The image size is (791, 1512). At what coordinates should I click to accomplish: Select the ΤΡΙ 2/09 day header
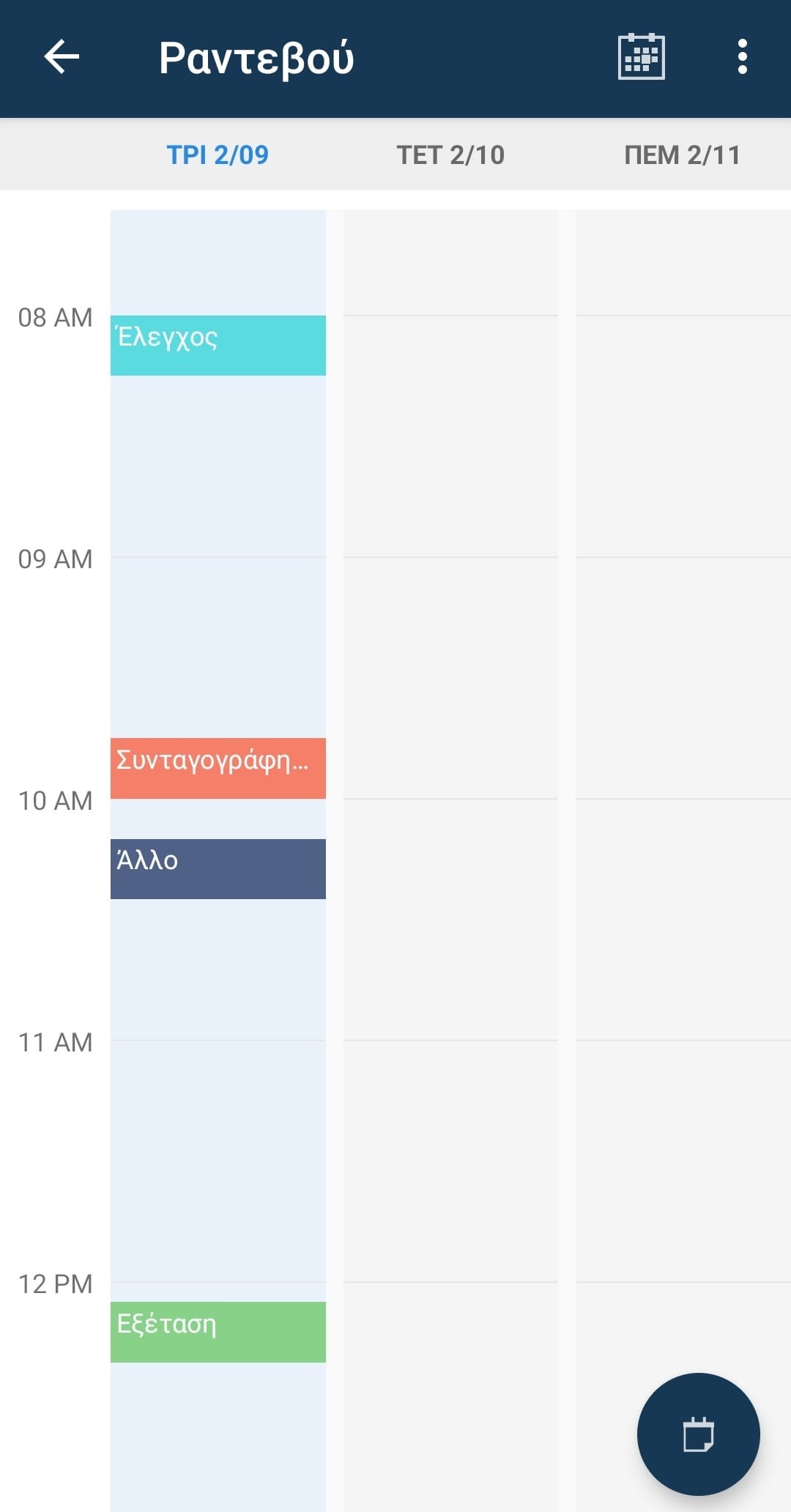[x=218, y=155]
